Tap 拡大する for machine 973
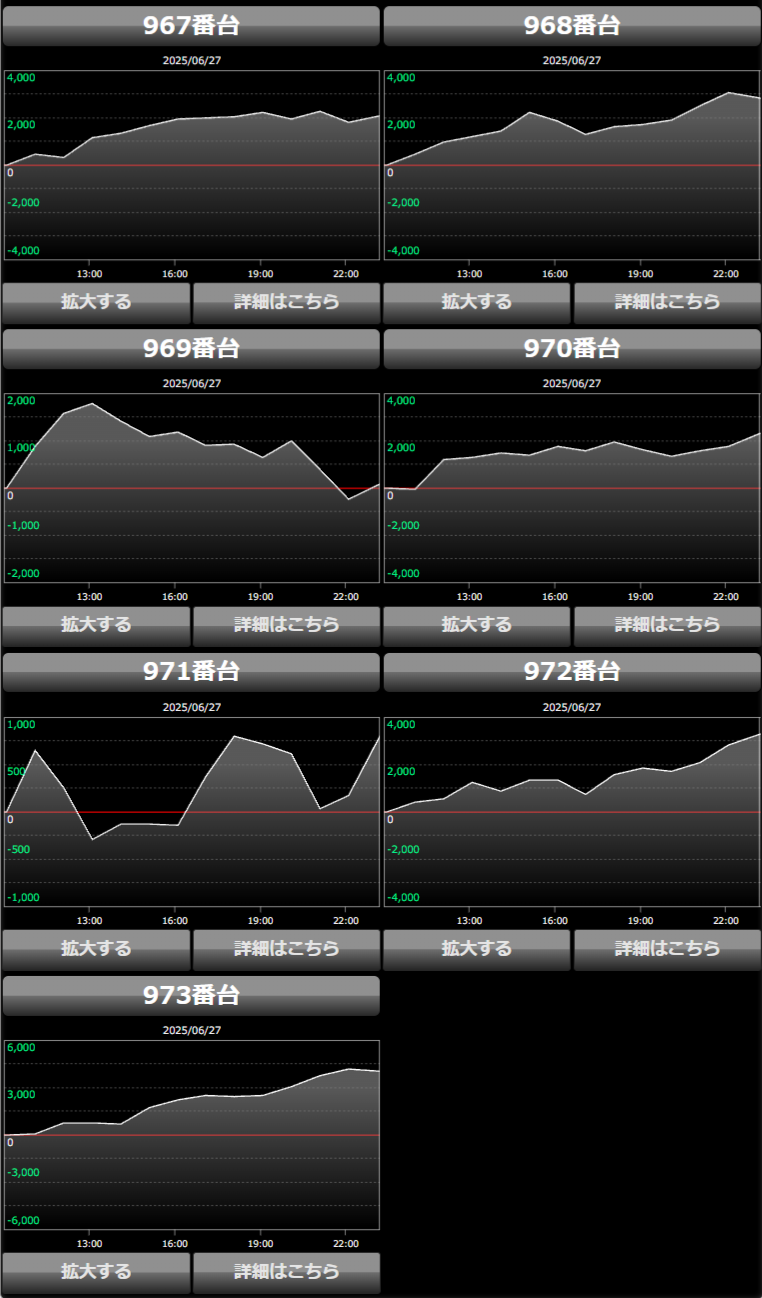The height and width of the screenshot is (1298, 762). click(96, 1272)
